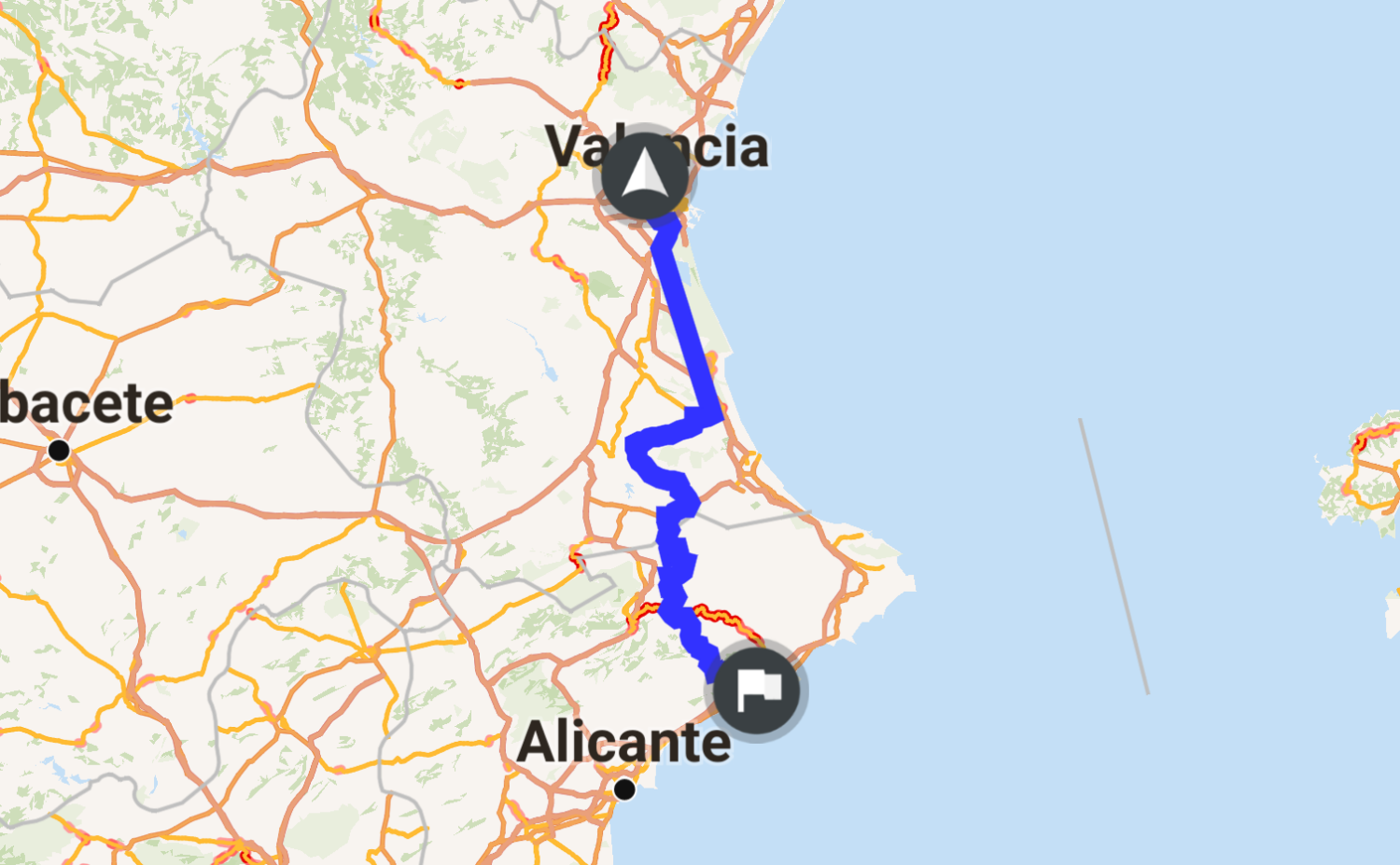Tap the destination flag marker near Alicante
The width and height of the screenshot is (1400, 865).
pyautogui.click(x=756, y=691)
